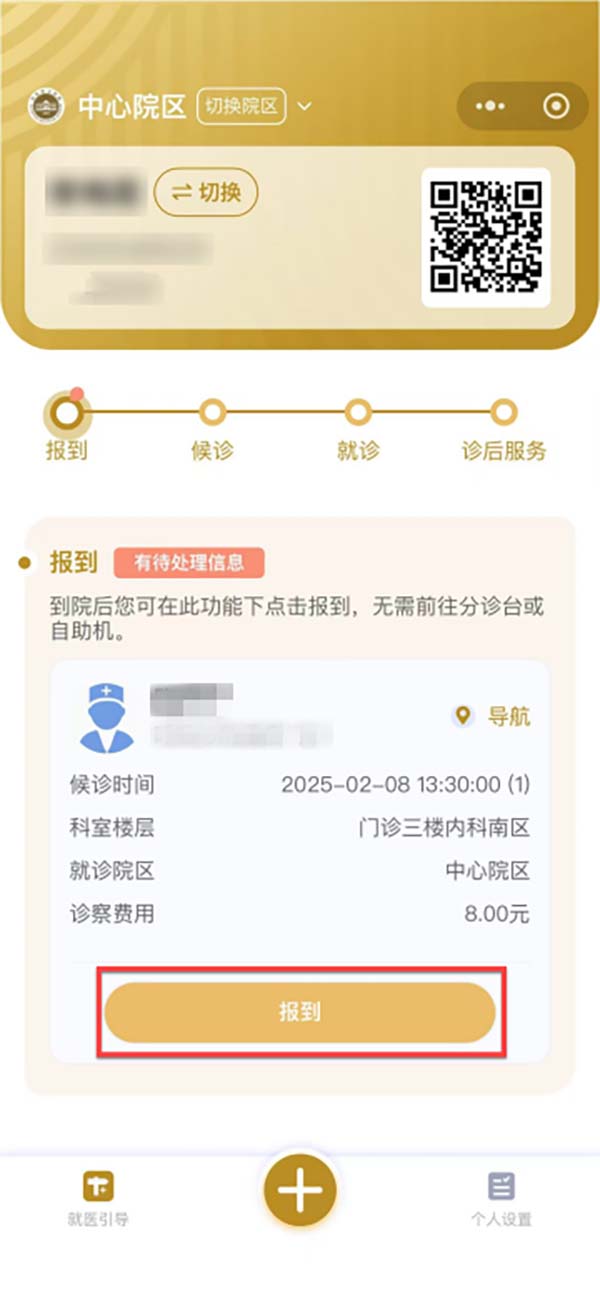Screen dimensions: 600x1298
Task: Tap the central plus button
Action: click(x=300, y=1190)
